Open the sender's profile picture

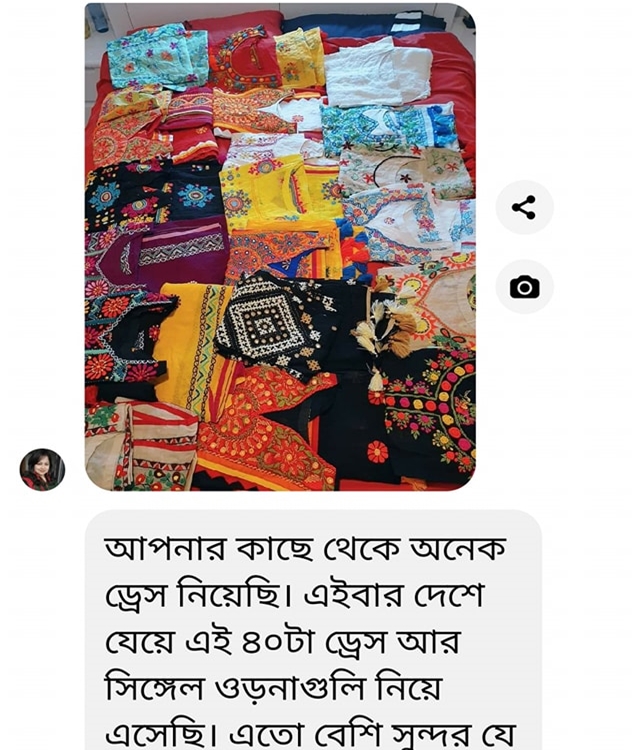42,469
